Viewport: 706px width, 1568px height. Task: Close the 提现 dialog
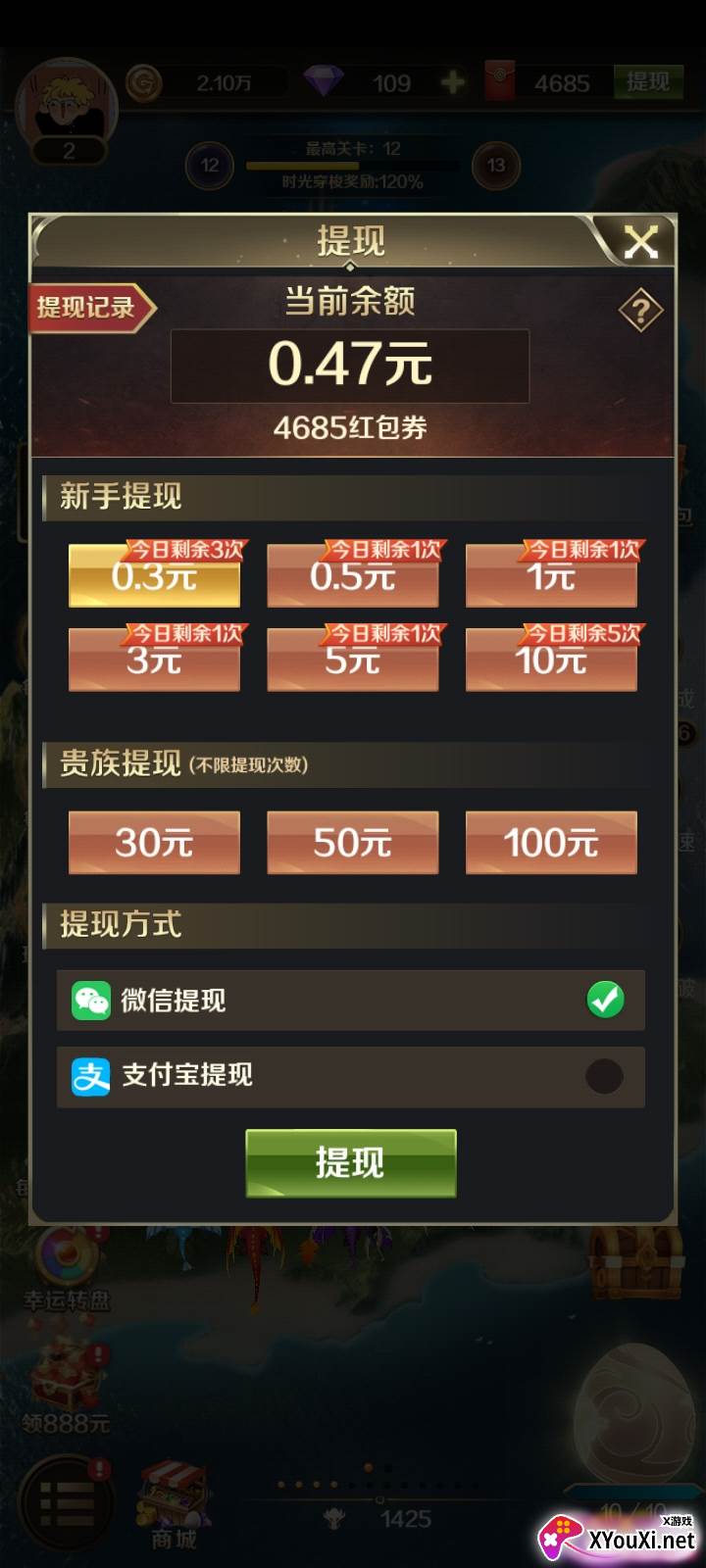click(x=641, y=241)
